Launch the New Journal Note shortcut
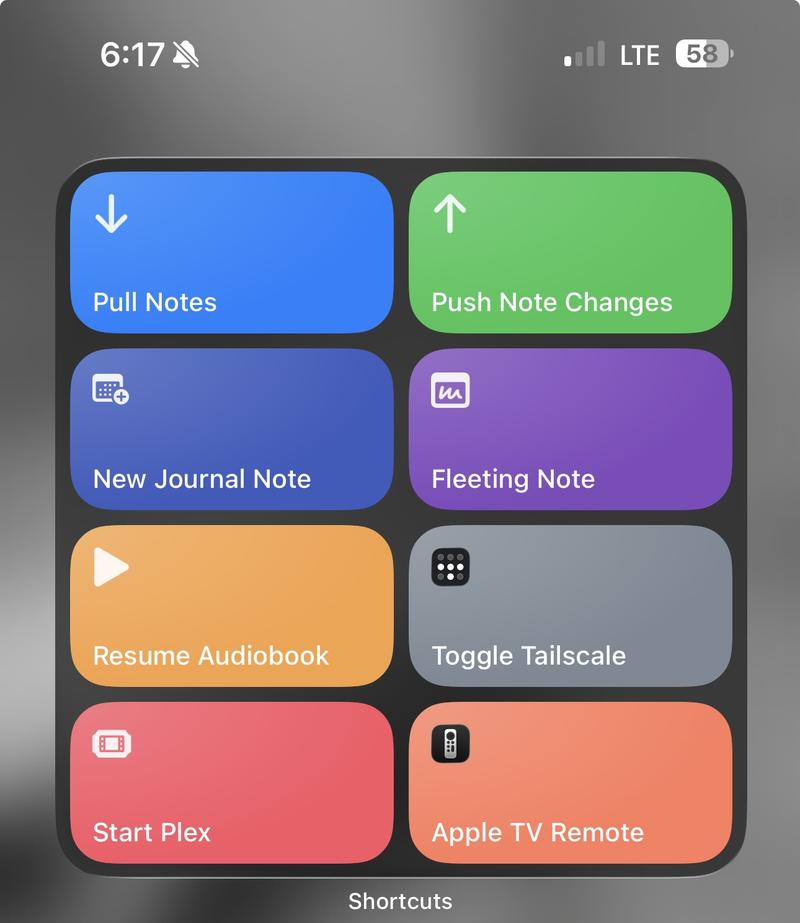The width and height of the screenshot is (800, 923). (232, 430)
